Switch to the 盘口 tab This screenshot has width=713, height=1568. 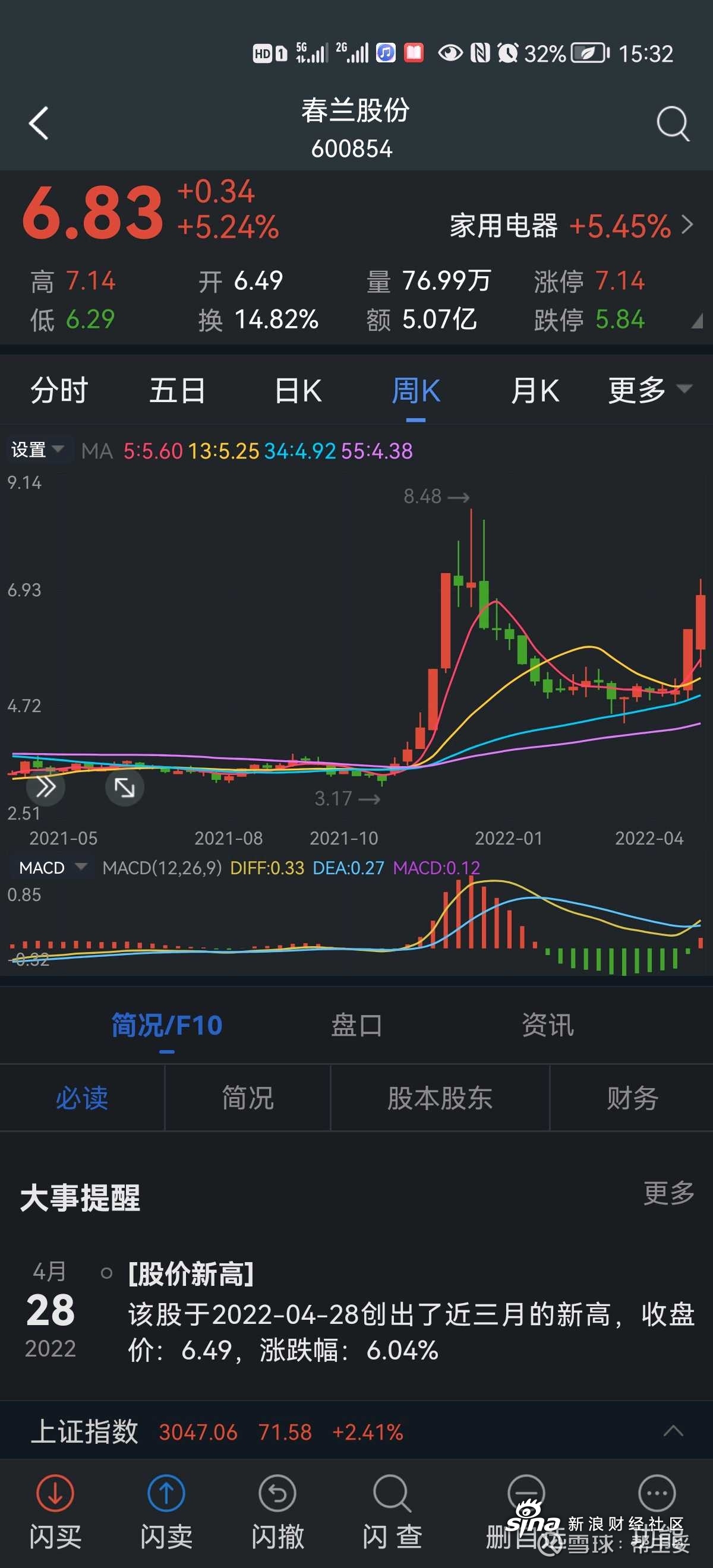pos(356,1025)
